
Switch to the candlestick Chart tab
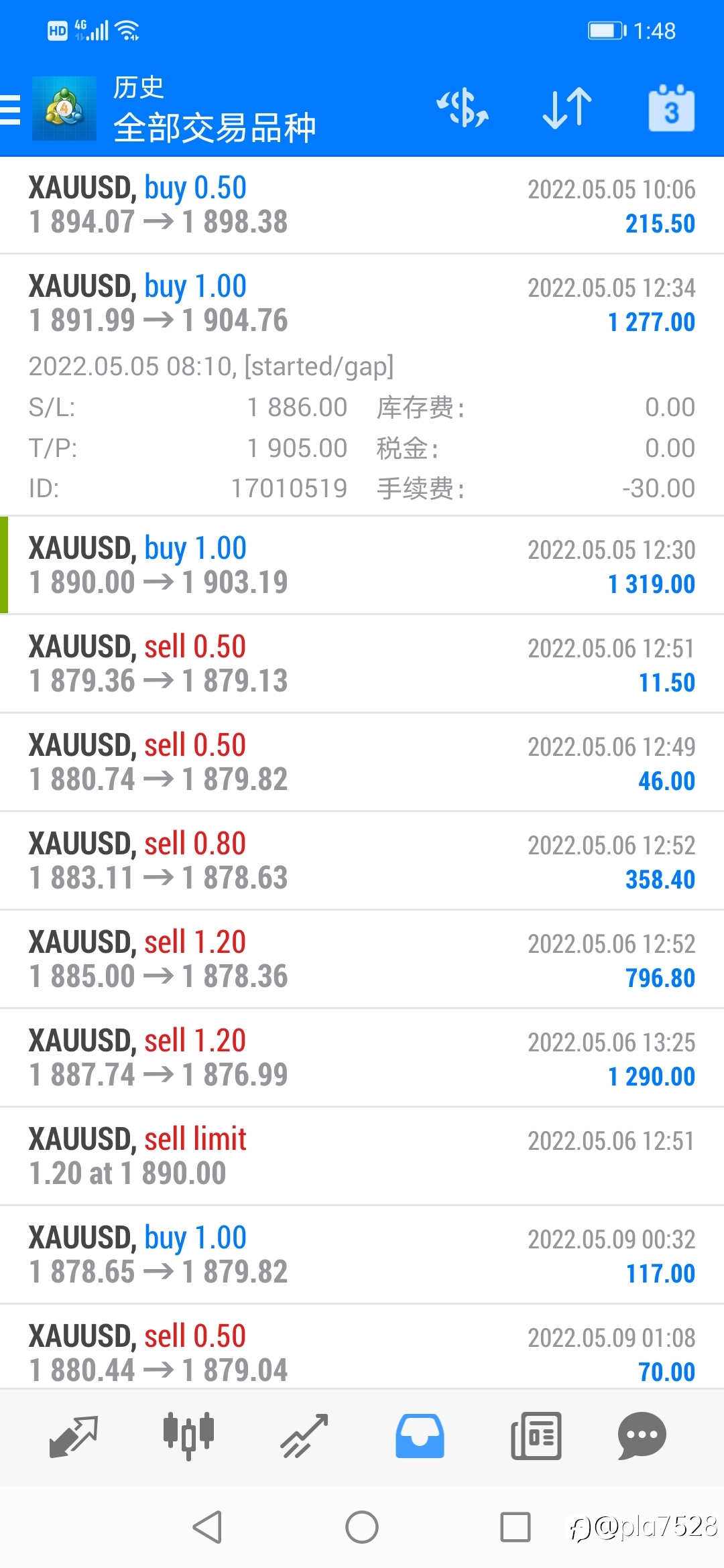coord(188,1436)
